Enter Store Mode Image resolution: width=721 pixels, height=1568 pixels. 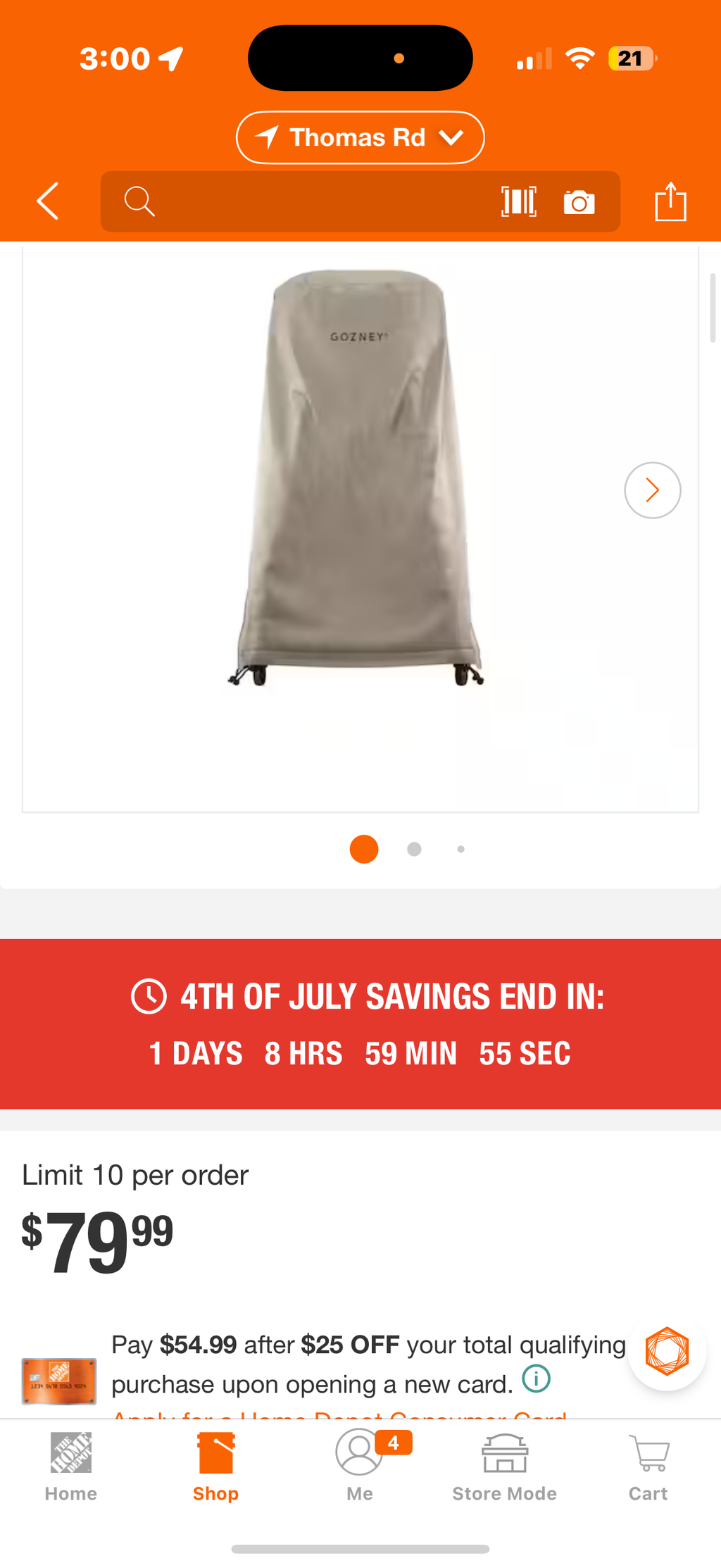pyautogui.click(x=504, y=1467)
